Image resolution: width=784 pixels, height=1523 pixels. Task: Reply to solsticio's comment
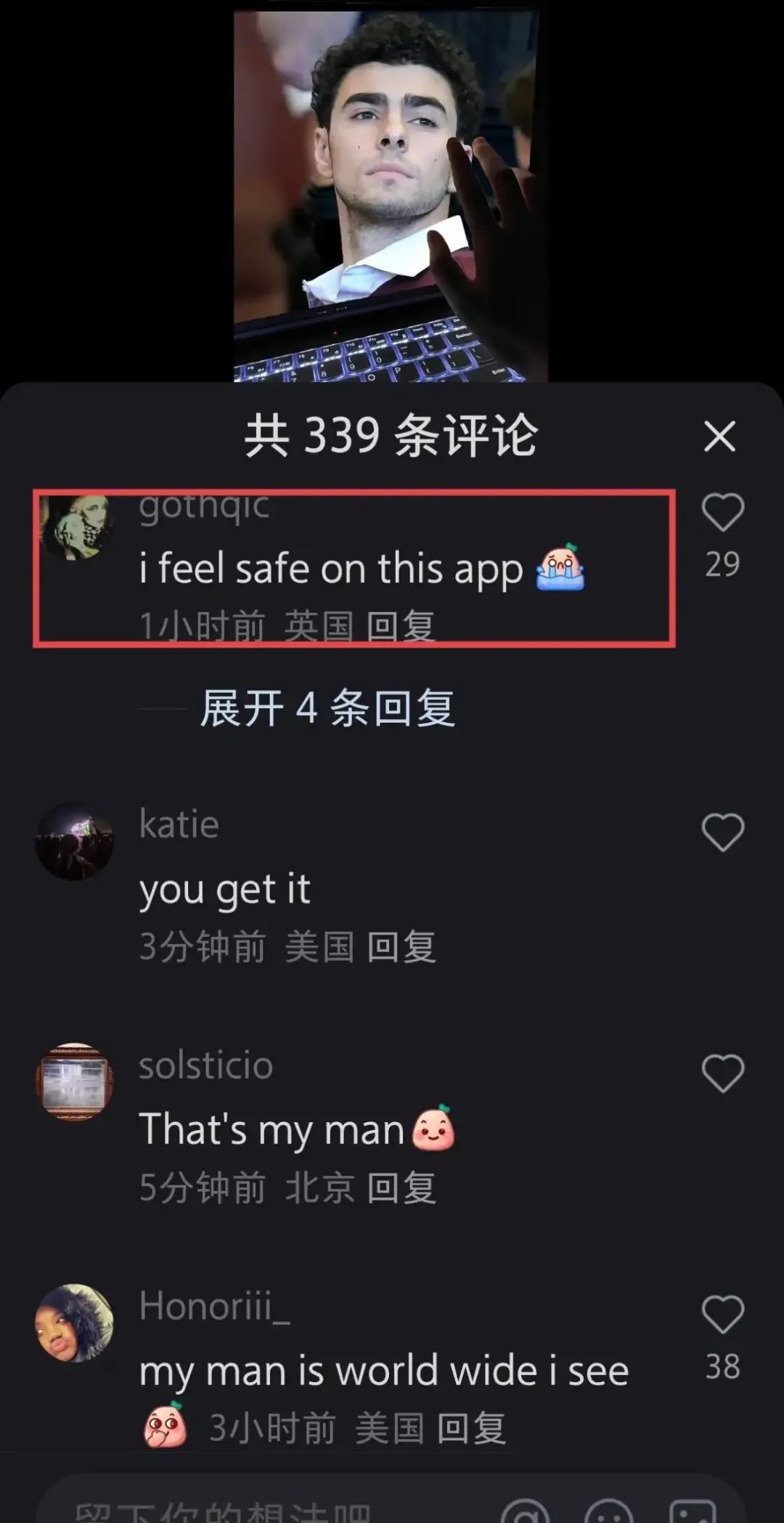tap(401, 1188)
